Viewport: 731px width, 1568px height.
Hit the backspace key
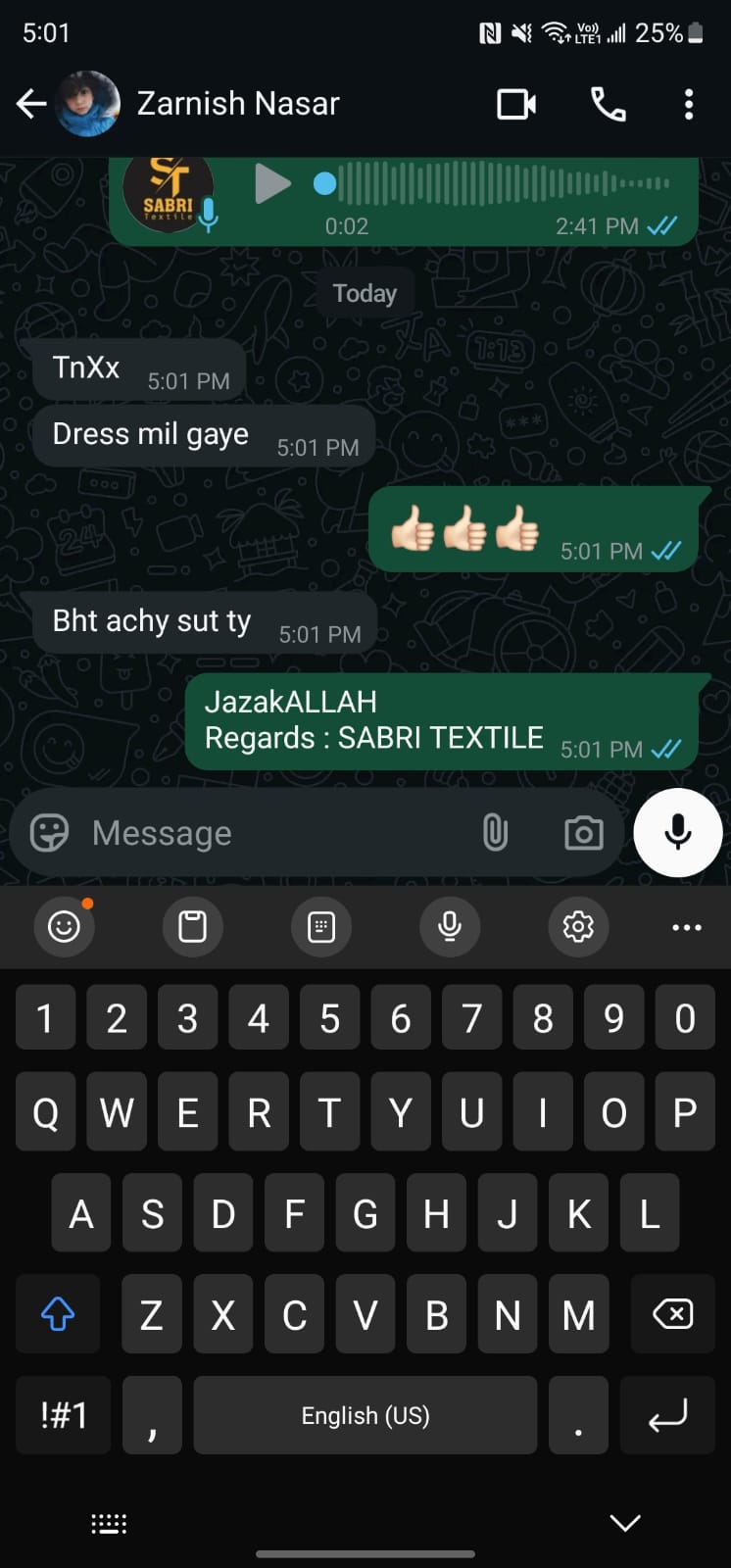pyautogui.click(x=672, y=1314)
